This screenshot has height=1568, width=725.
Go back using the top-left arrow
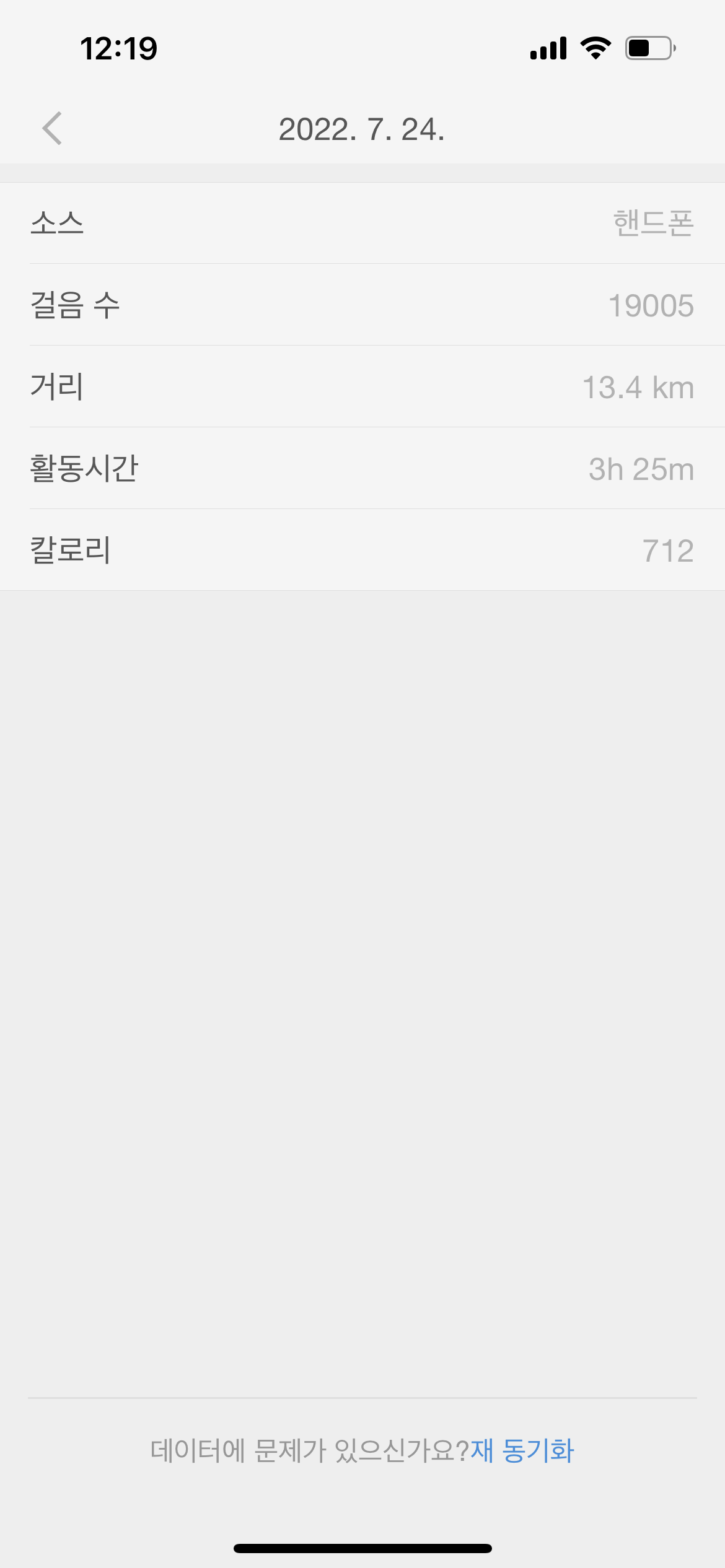click(x=52, y=129)
